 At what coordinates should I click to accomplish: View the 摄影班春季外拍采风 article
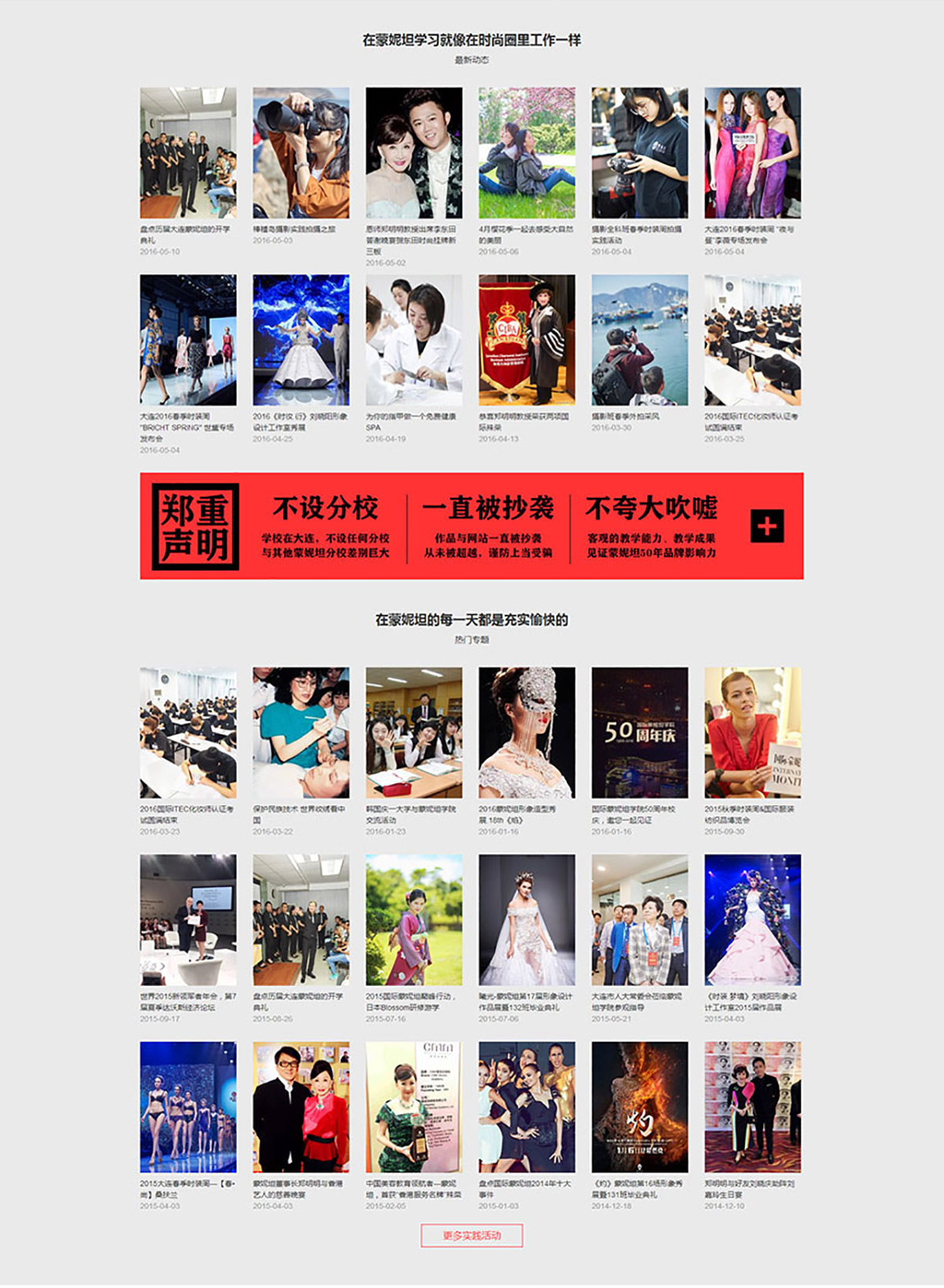[640, 340]
